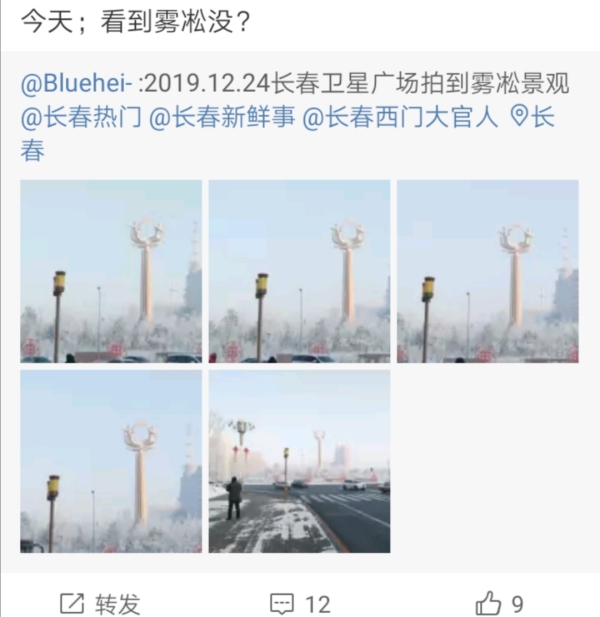
Task: View the first photo in bottom row
Action: coord(111,461)
